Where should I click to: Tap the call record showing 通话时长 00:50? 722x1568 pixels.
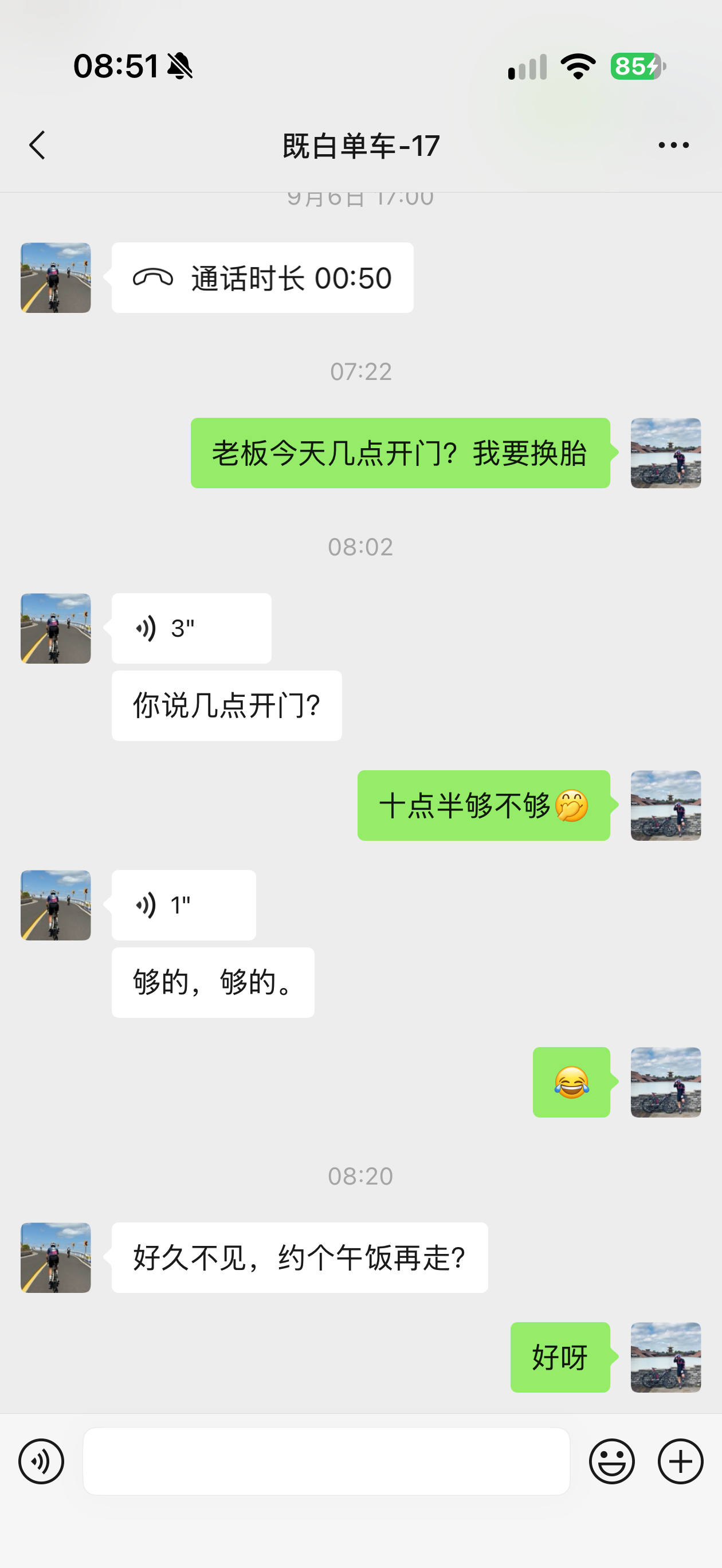pyautogui.click(x=262, y=278)
